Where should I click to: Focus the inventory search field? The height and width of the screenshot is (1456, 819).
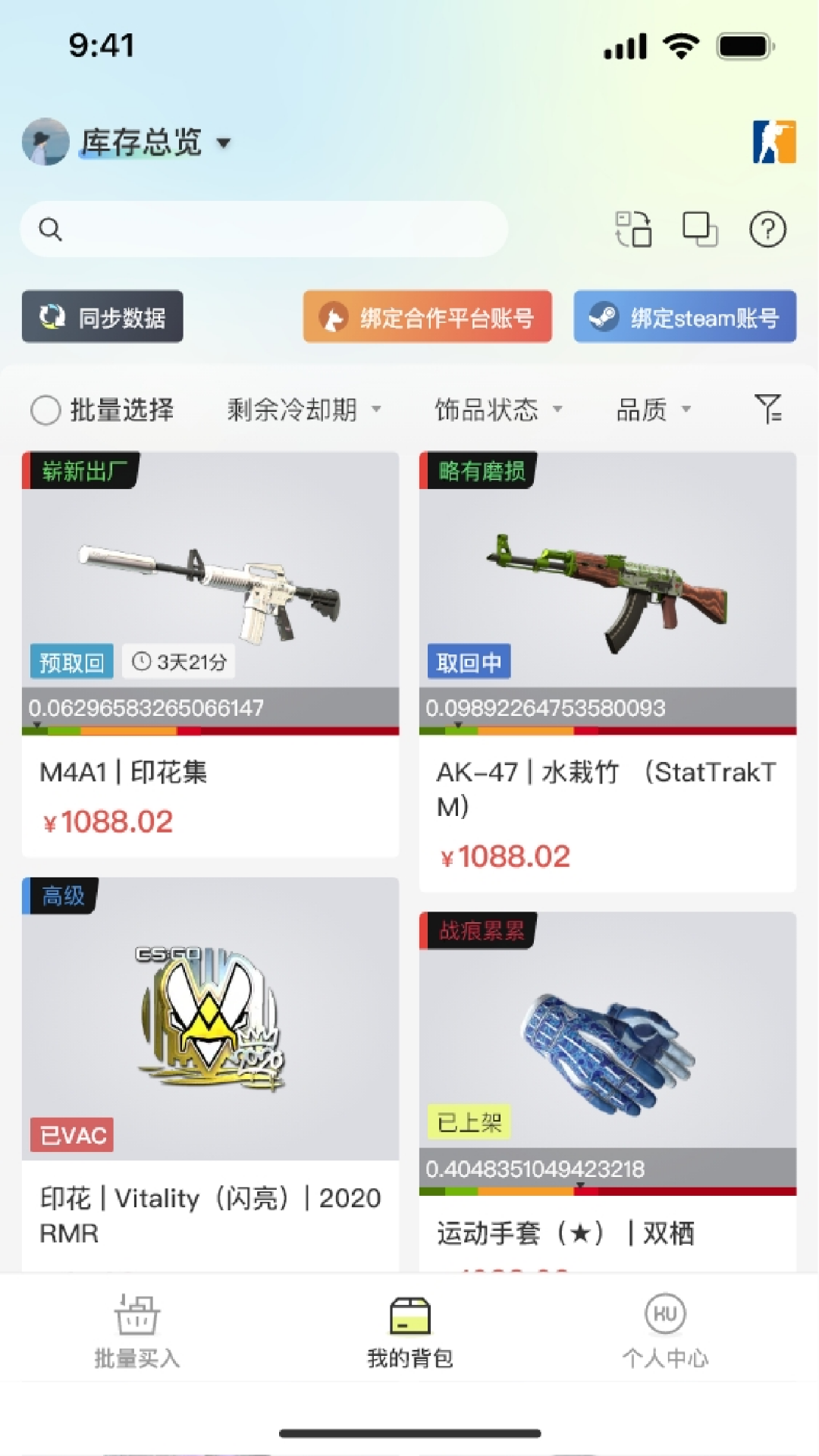coord(264,229)
